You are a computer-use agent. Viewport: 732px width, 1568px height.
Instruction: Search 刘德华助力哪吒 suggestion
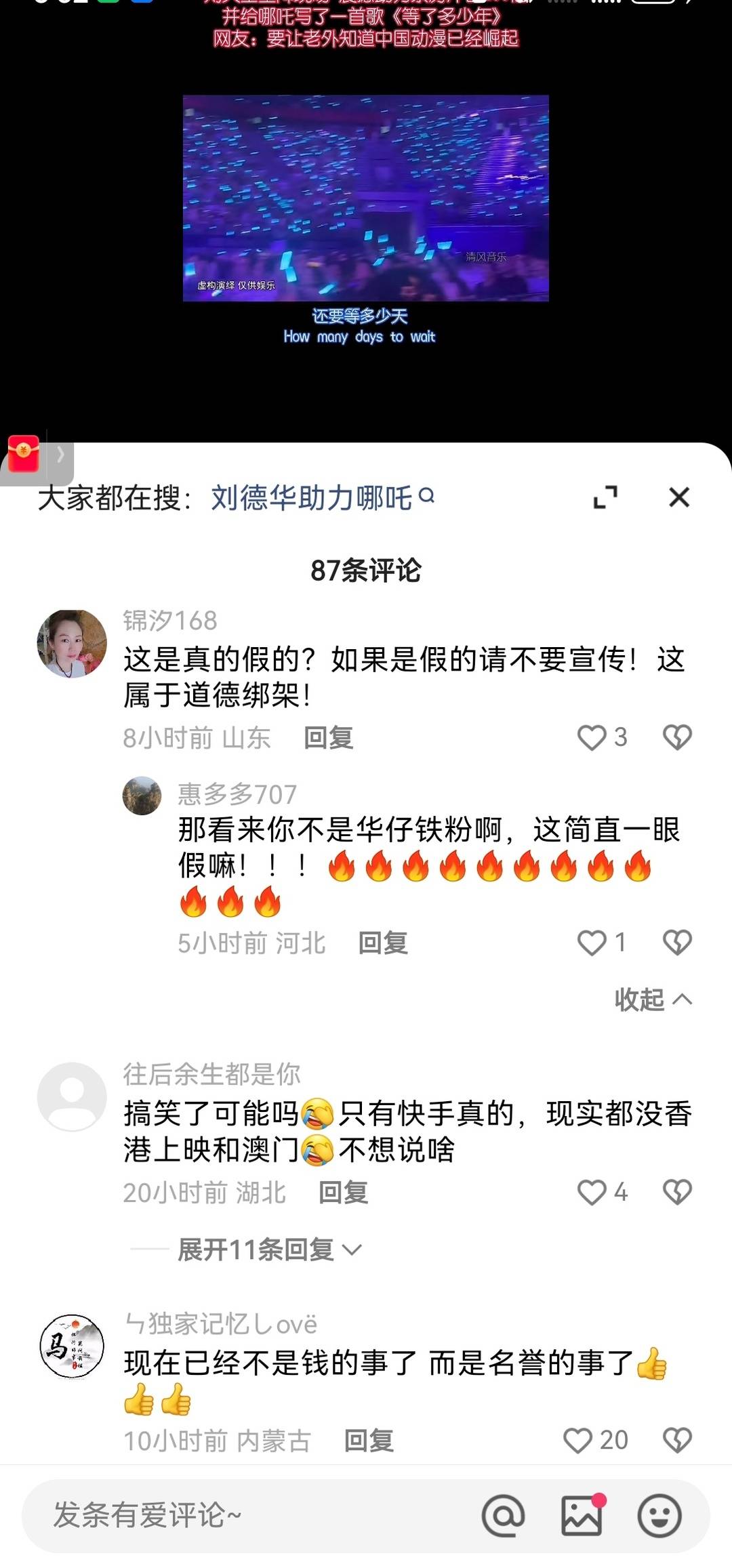point(321,498)
